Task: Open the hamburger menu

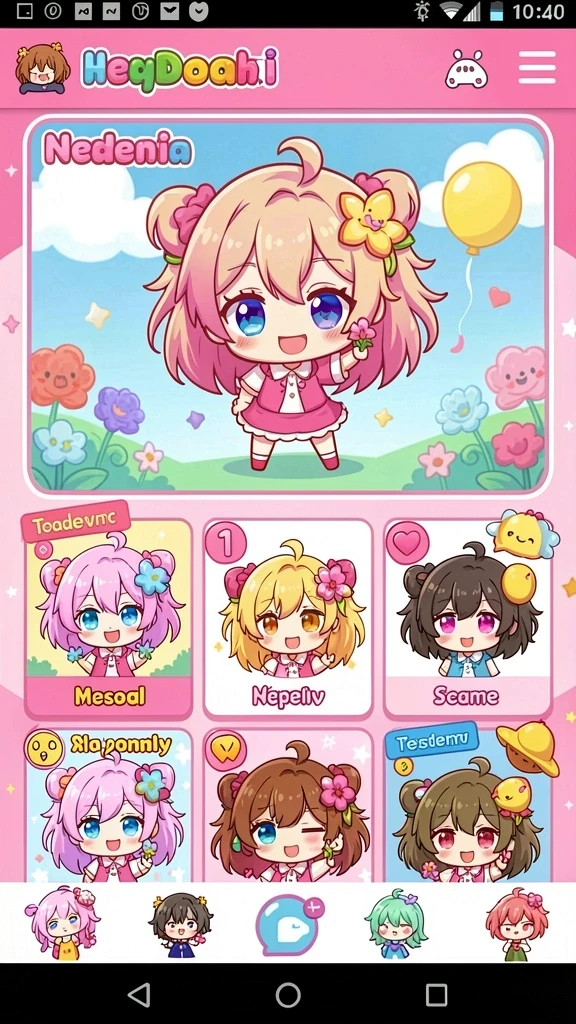Action: coord(537,67)
